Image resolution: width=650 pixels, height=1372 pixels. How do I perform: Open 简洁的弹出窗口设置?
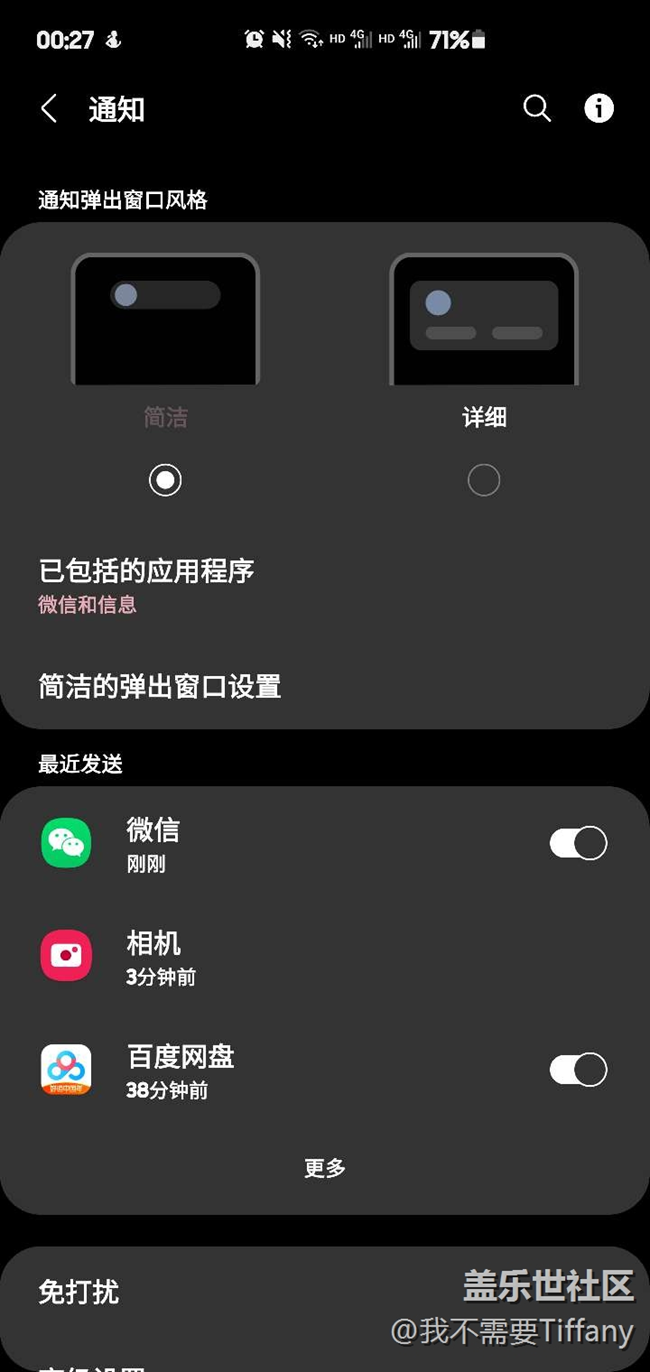point(325,686)
